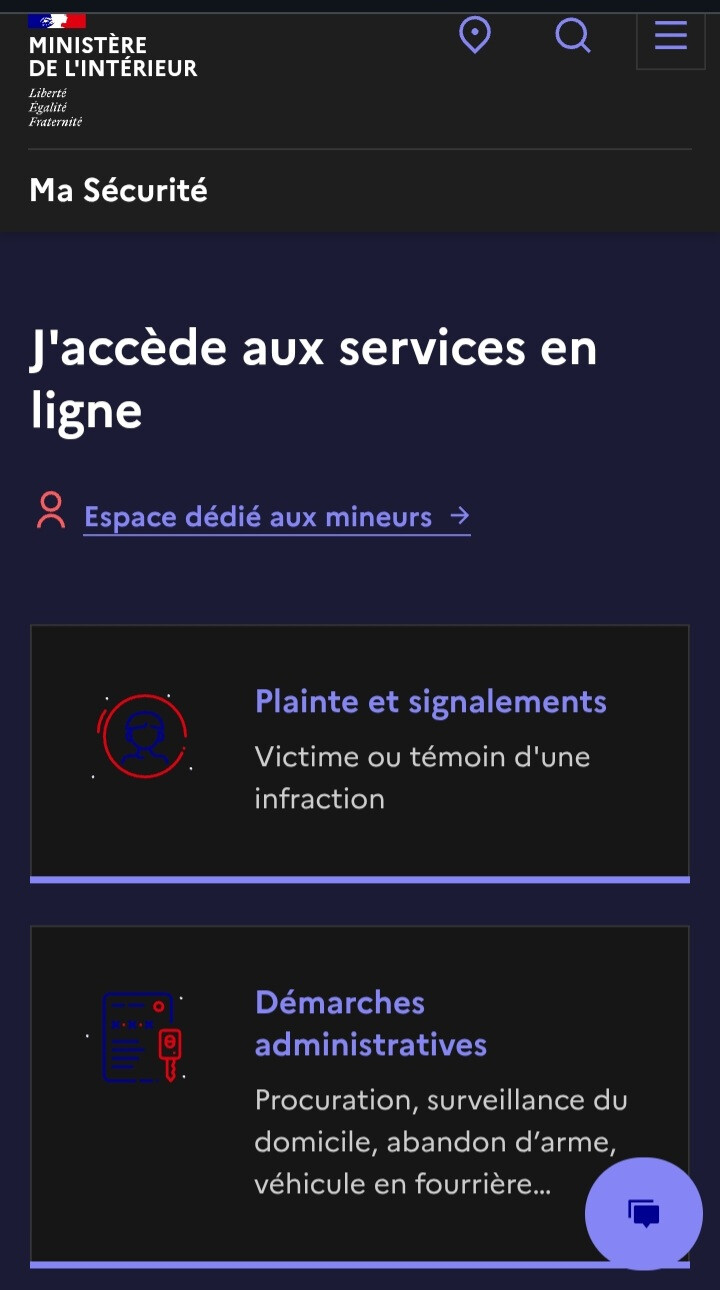Follow the Espace dédié aux mineurs link
This screenshot has width=720, height=1290.
(277, 517)
